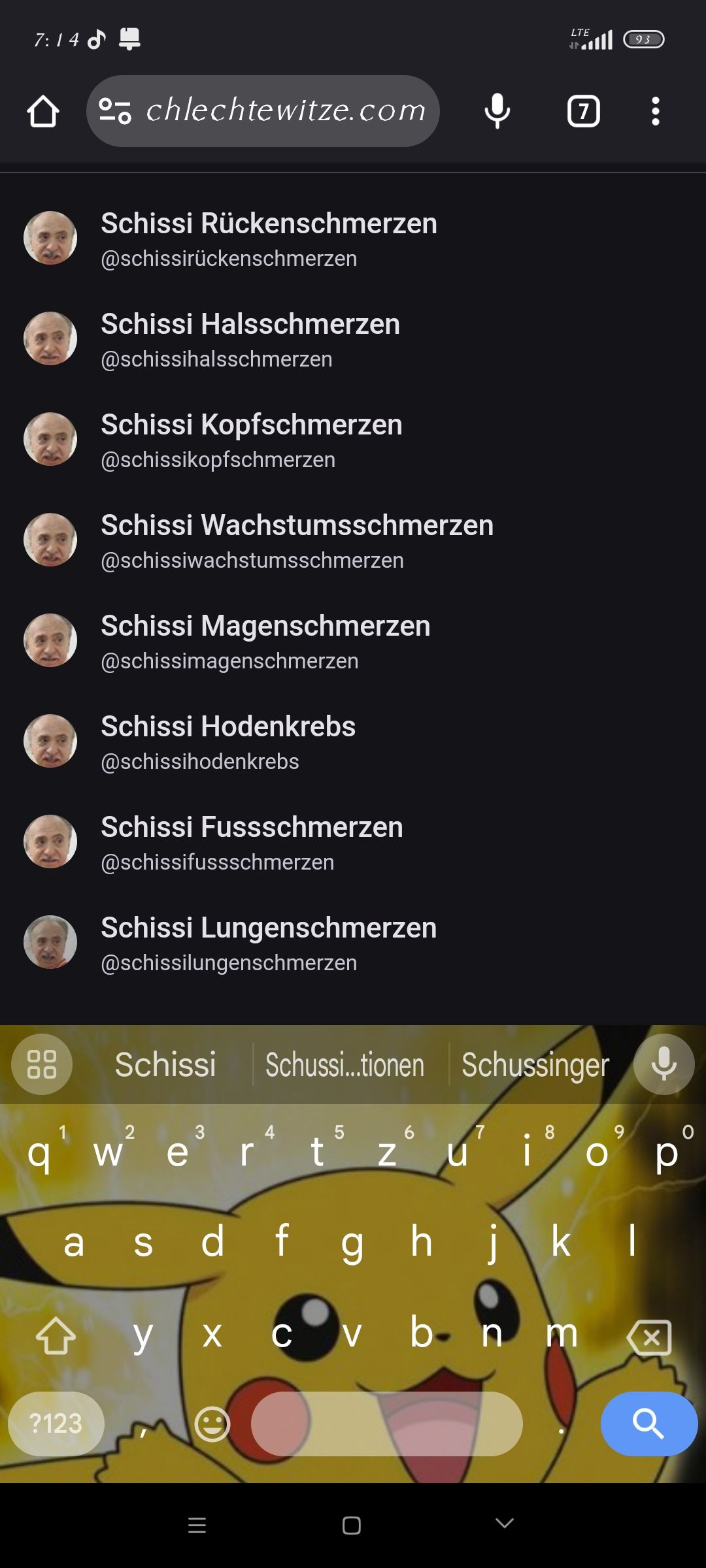
Task: Choose the Schissi Magenschmerzen result
Action: click(x=265, y=641)
